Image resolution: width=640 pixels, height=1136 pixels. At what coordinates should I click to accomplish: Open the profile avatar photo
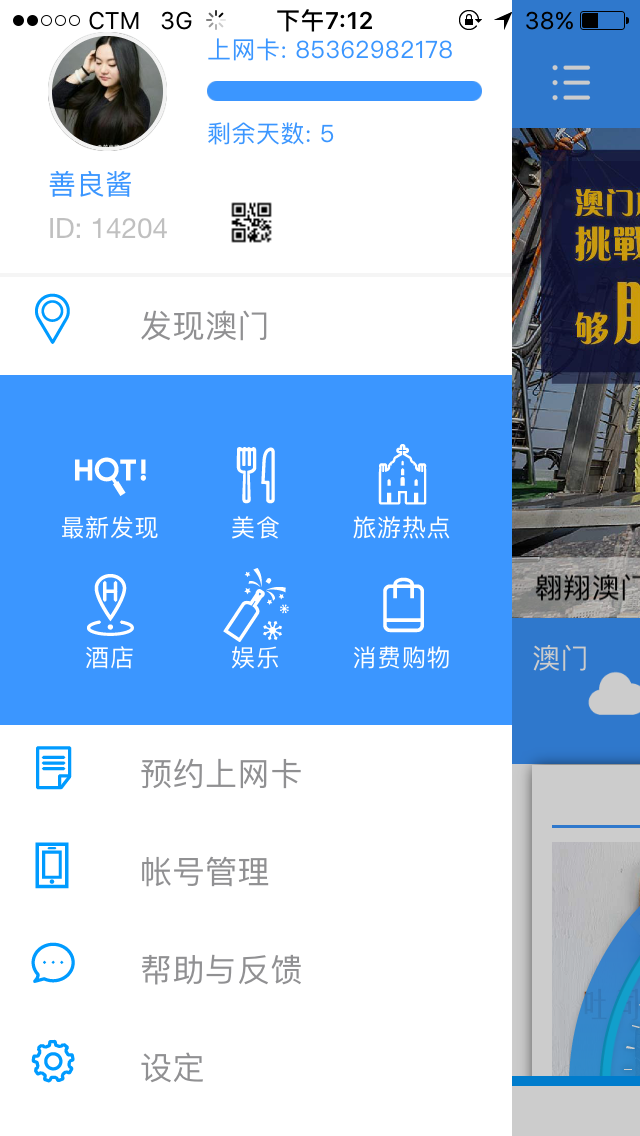(x=107, y=92)
